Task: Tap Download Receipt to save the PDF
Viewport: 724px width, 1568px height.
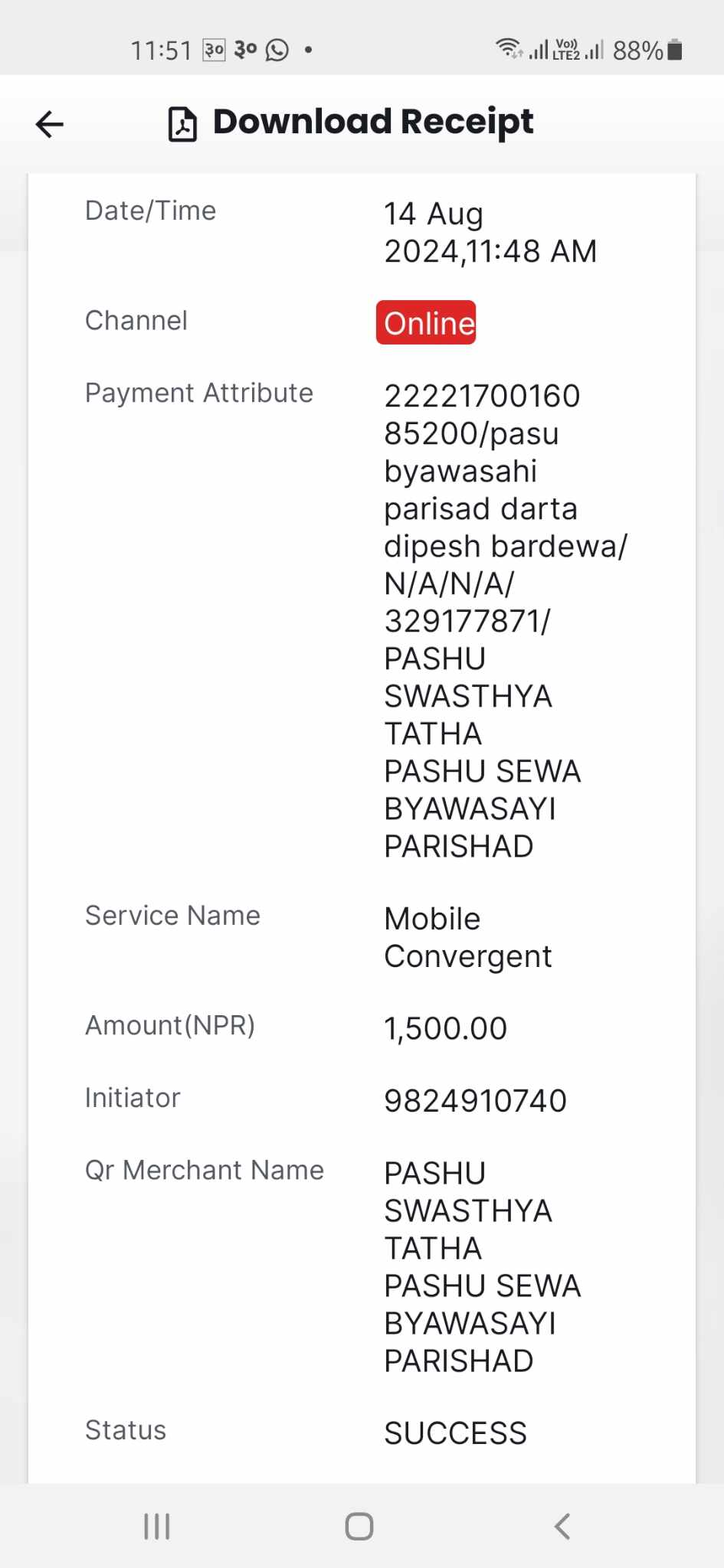Action: pos(350,123)
